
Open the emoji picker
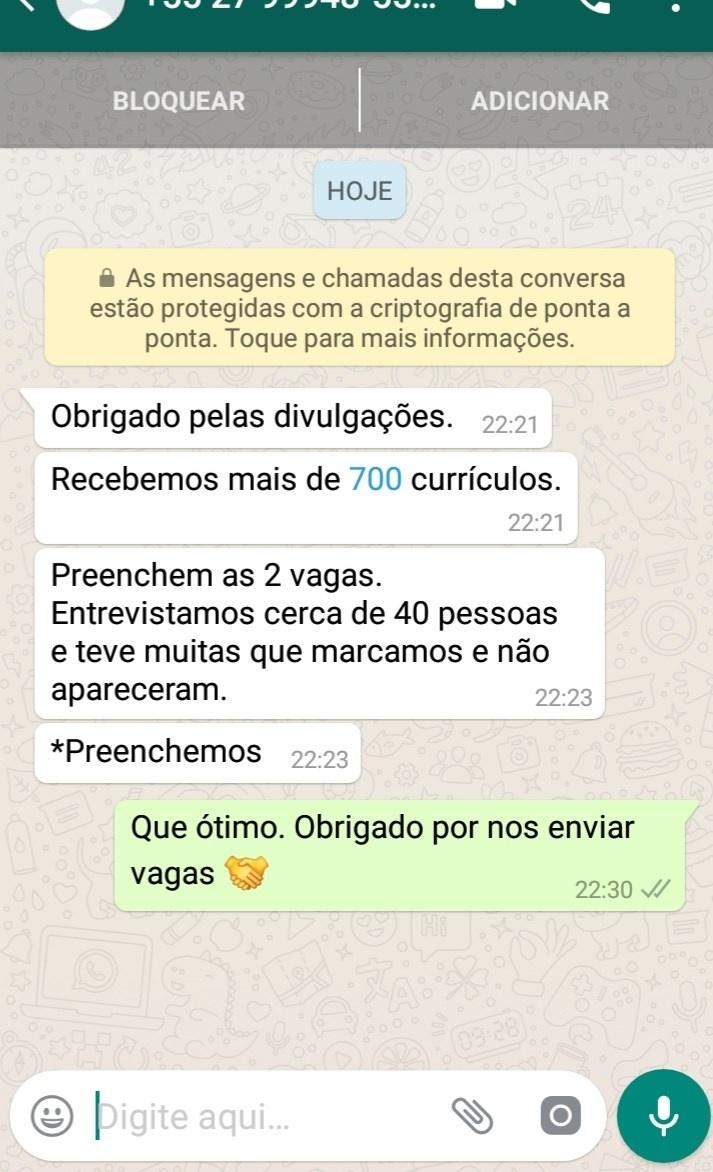51,1116
